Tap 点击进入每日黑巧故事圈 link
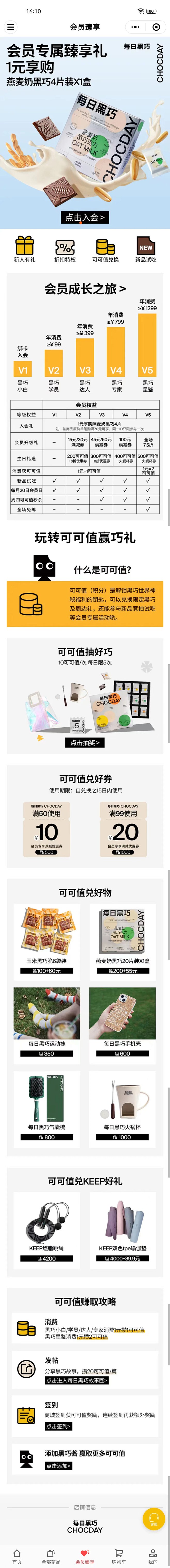This screenshot has height=1568, width=170. (x=77, y=1380)
